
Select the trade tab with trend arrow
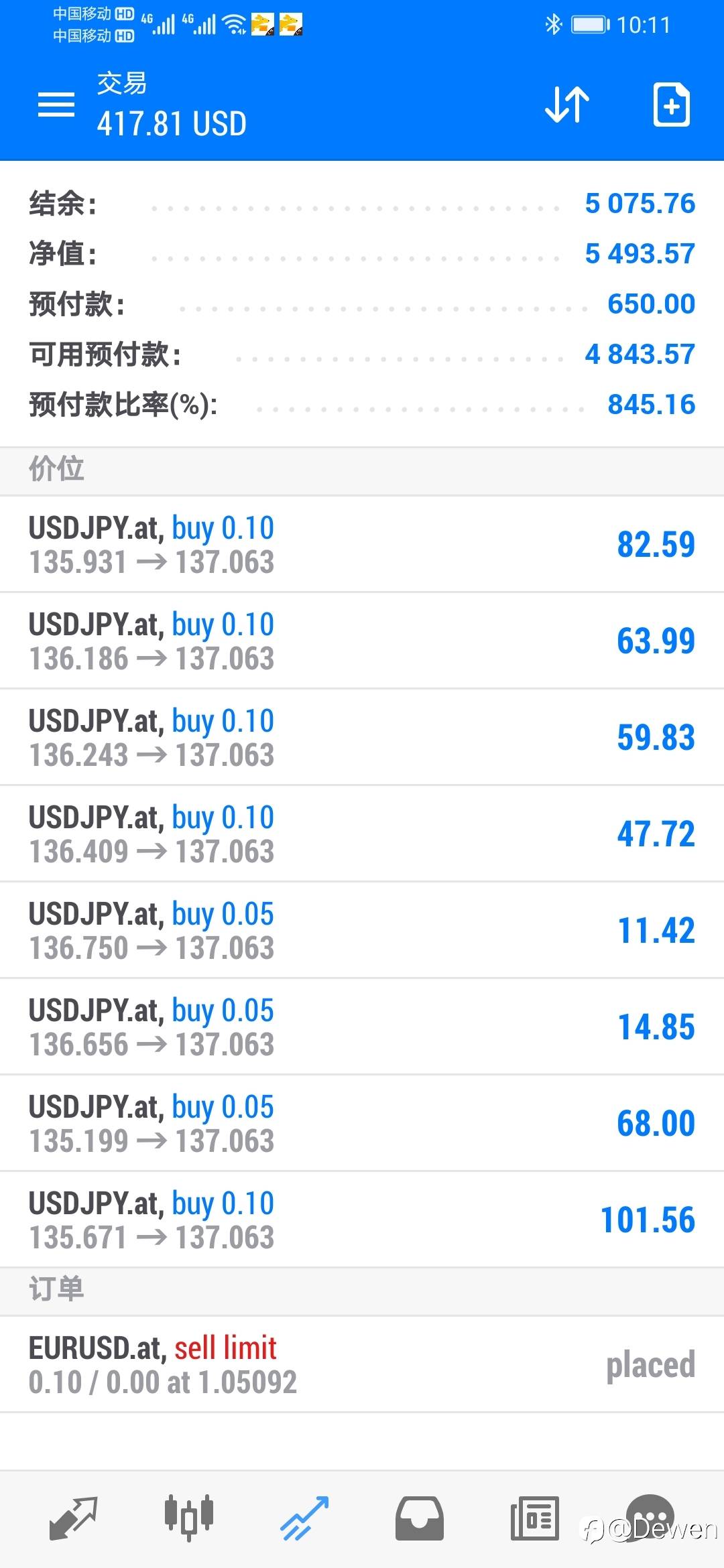point(304,1518)
